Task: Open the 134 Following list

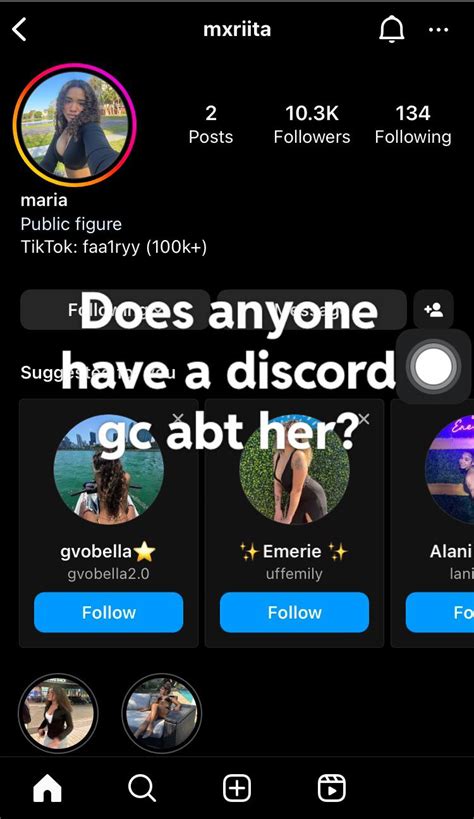Action: point(413,124)
